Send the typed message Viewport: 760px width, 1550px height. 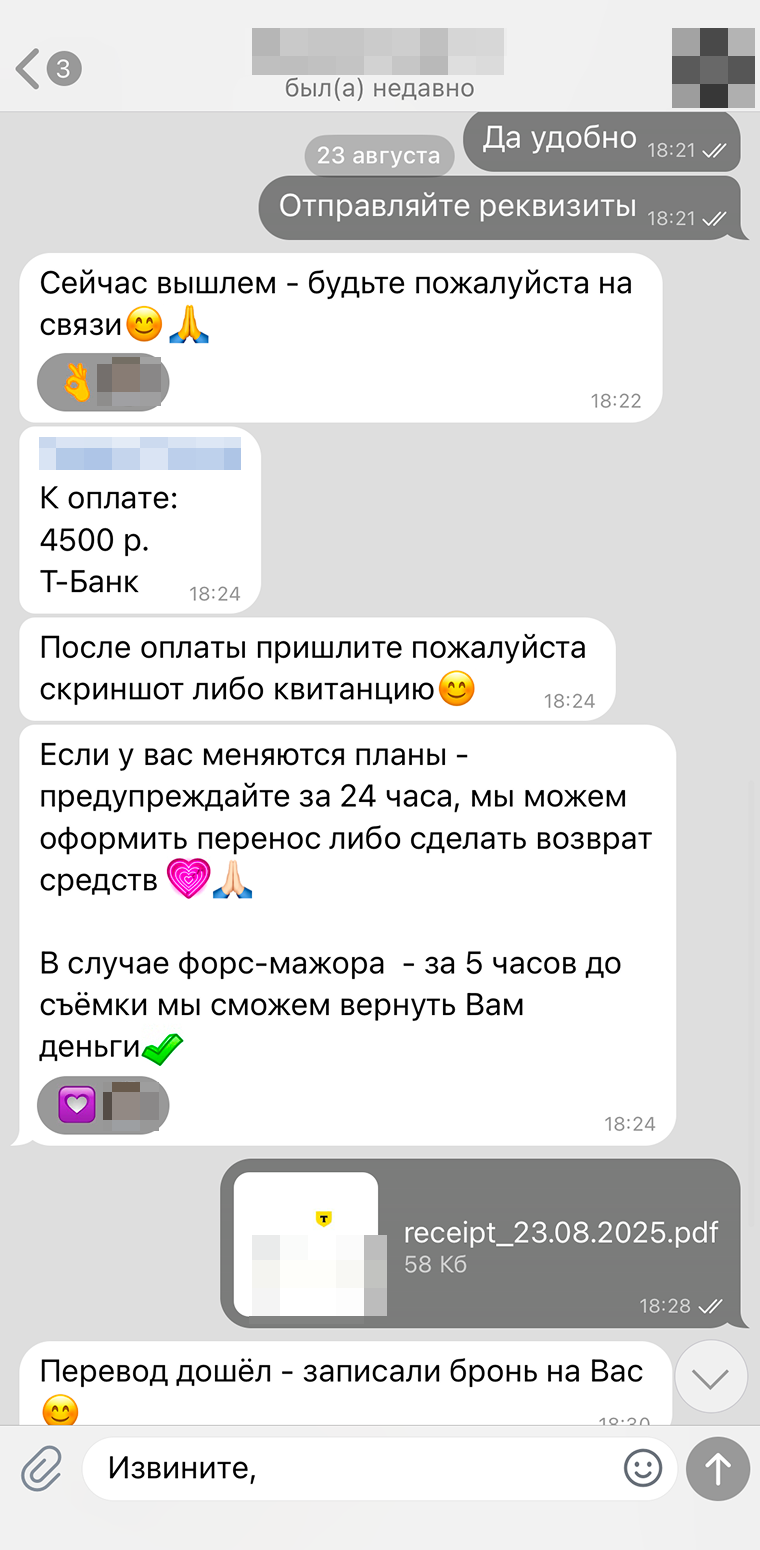tap(717, 1468)
